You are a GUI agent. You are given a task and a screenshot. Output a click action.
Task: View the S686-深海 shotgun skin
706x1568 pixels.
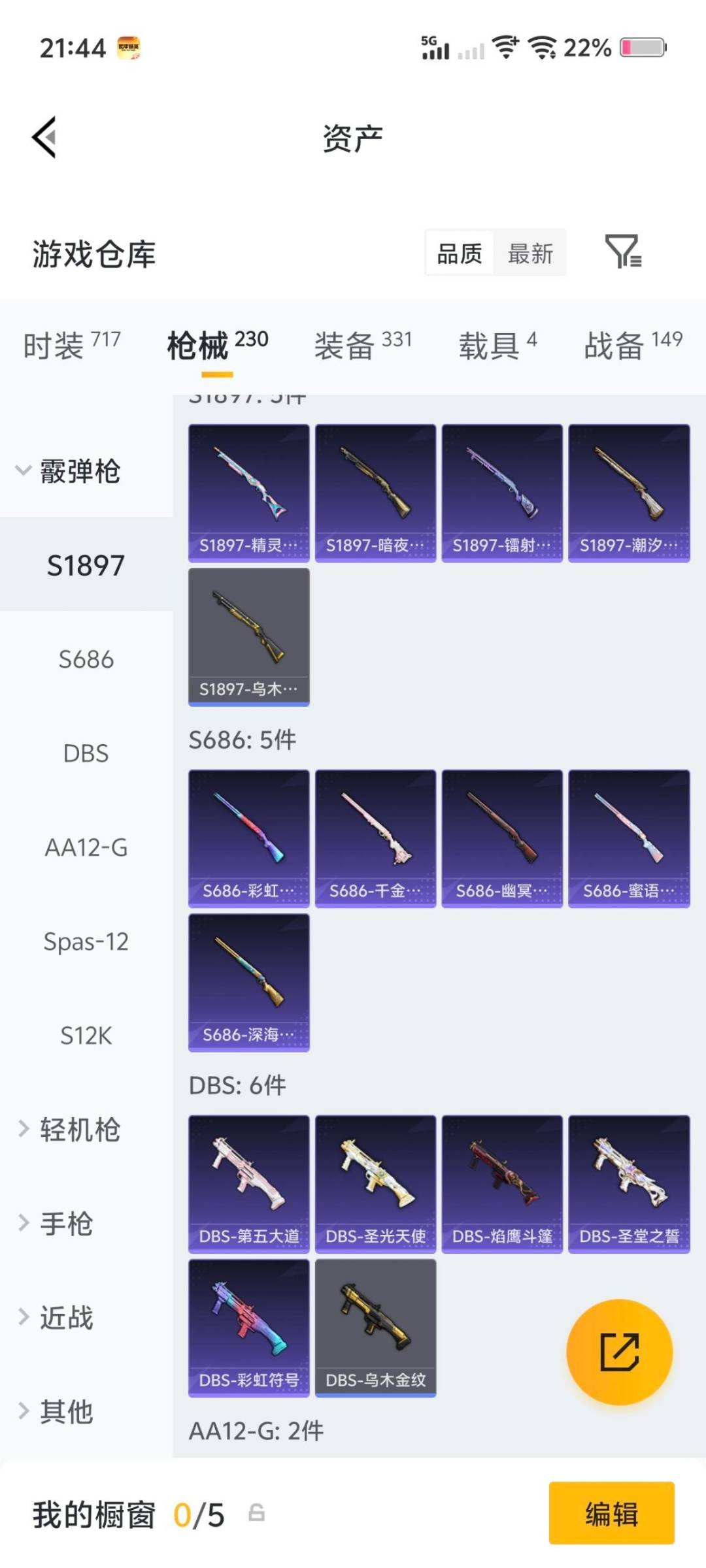click(248, 982)
